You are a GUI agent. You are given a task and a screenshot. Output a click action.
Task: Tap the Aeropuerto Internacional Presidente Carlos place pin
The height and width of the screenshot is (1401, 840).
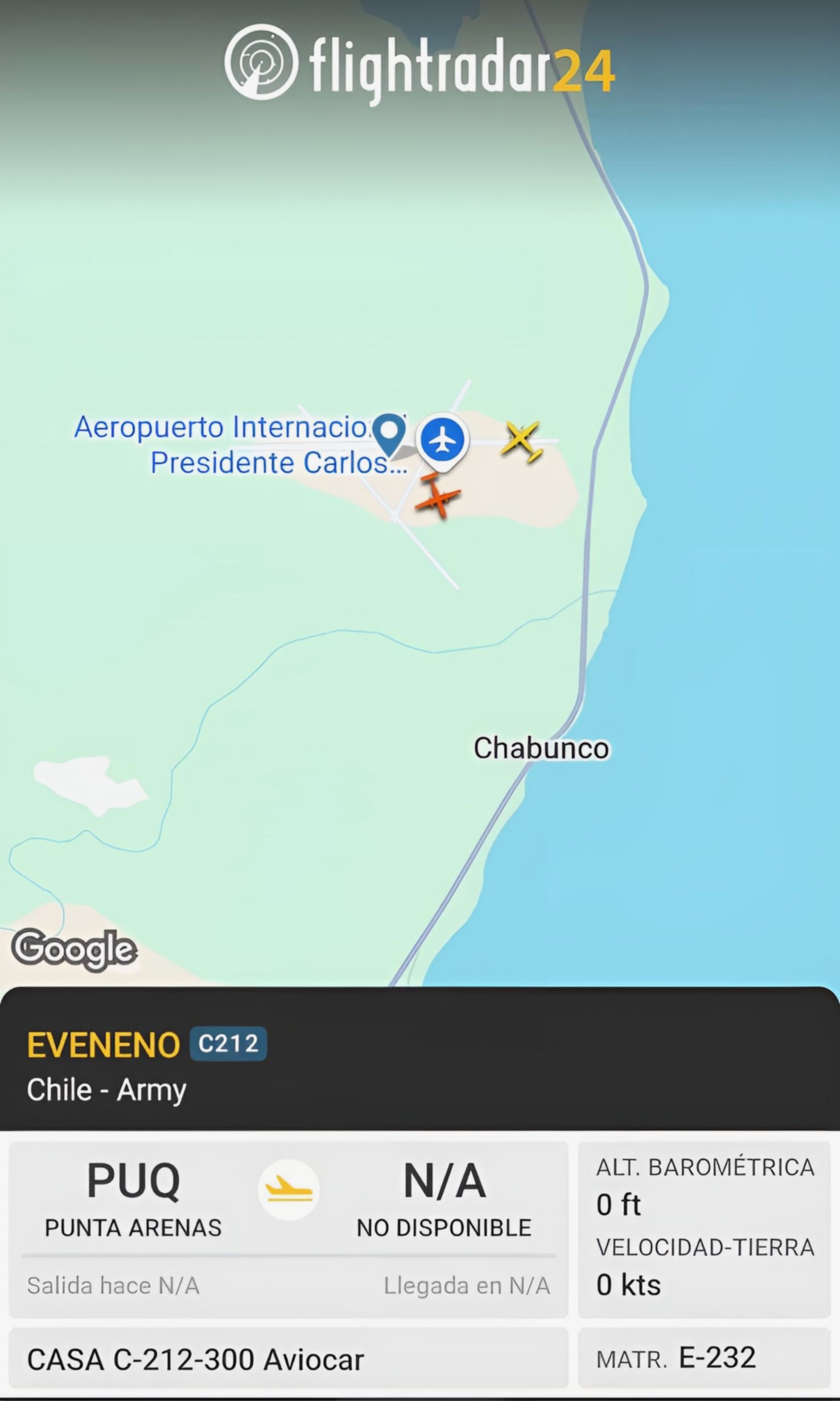click(x=389, y=432)
